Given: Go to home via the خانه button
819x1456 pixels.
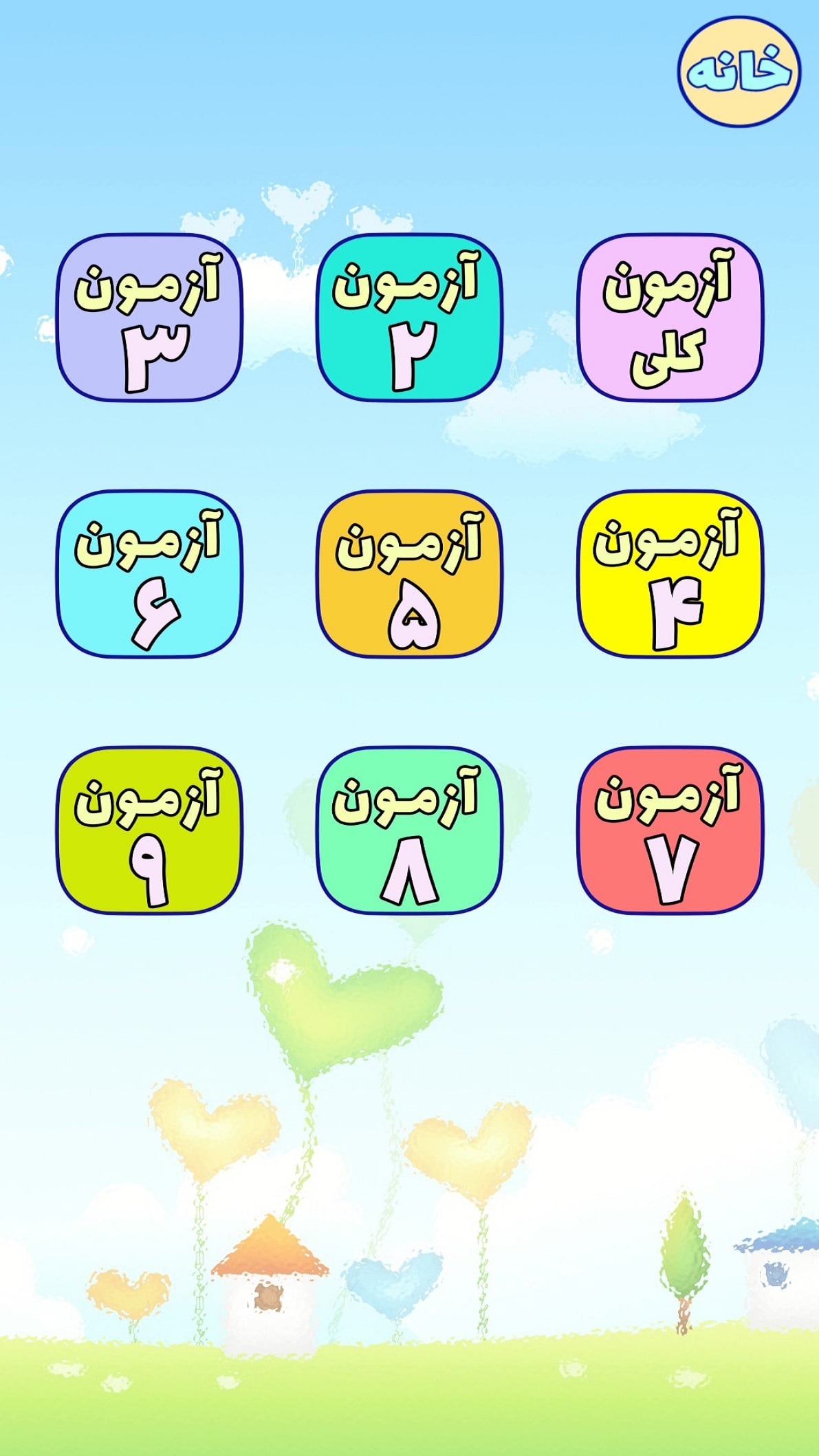Looking at the screenshot, I should [x=739, y=72].
